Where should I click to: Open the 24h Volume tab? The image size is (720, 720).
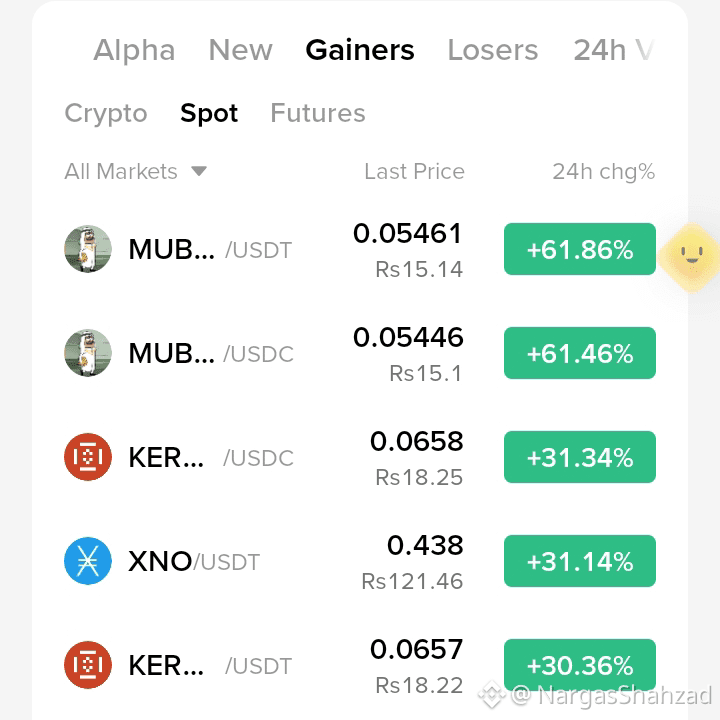pos(613,50)
